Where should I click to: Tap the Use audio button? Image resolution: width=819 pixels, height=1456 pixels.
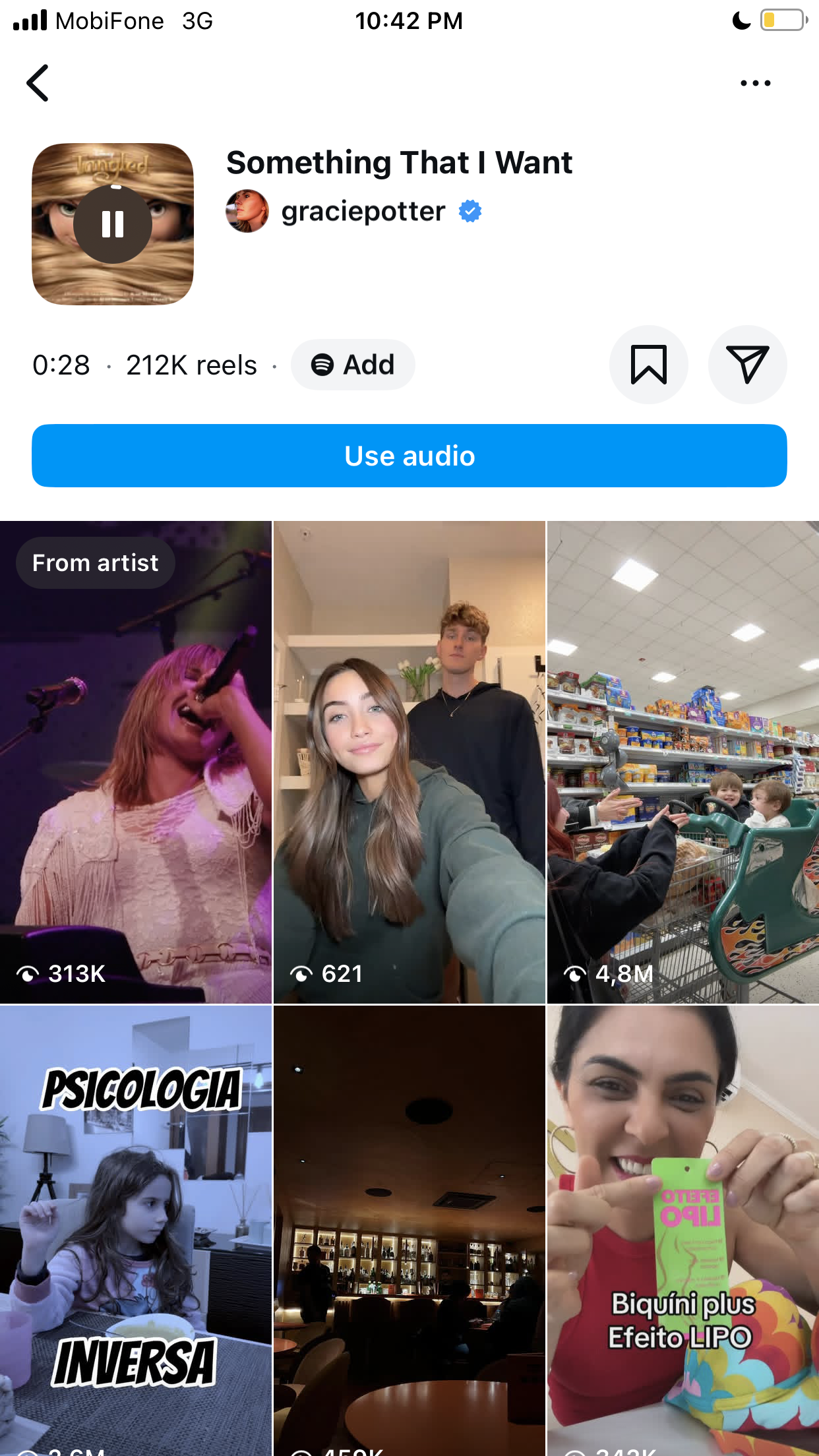[x=409, y=456]
